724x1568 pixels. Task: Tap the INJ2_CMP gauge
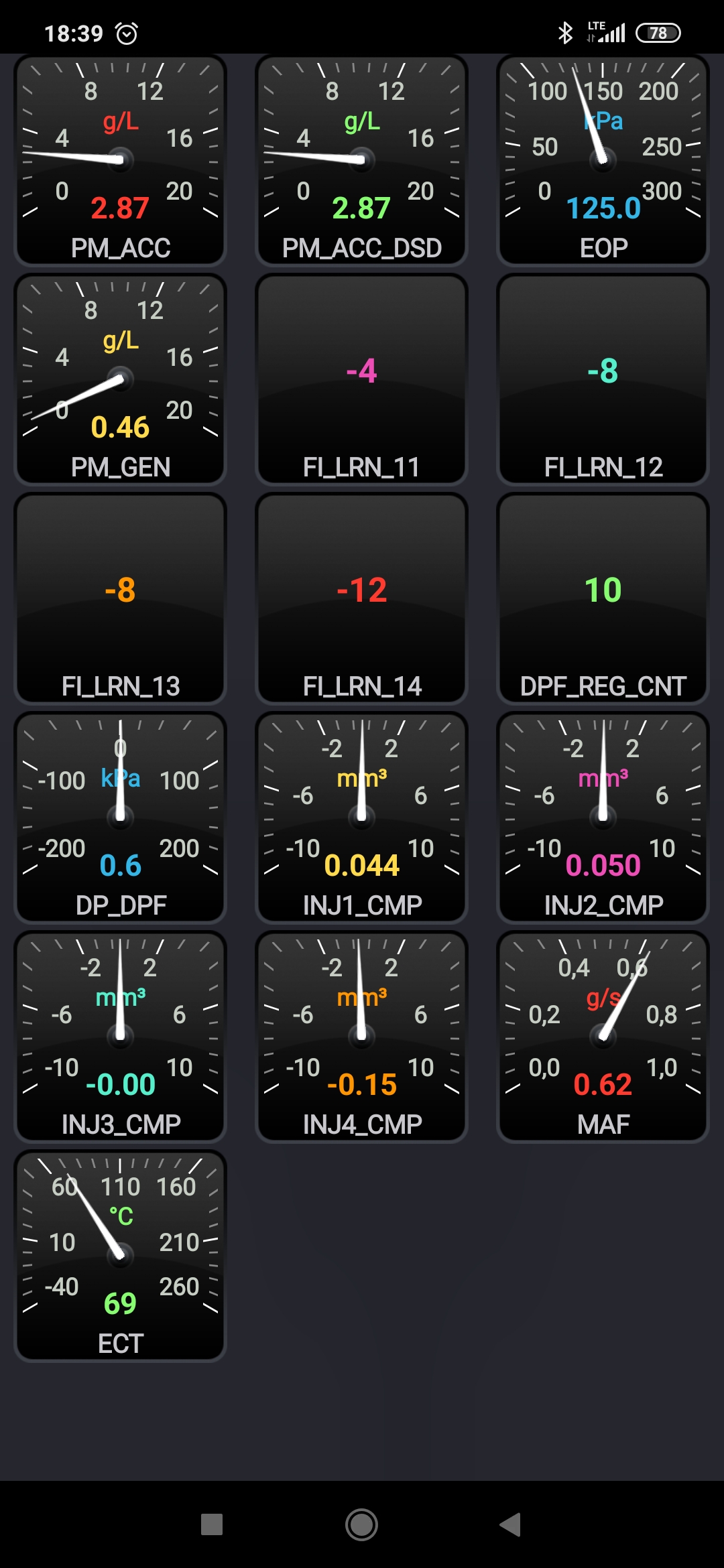[603, 818]
